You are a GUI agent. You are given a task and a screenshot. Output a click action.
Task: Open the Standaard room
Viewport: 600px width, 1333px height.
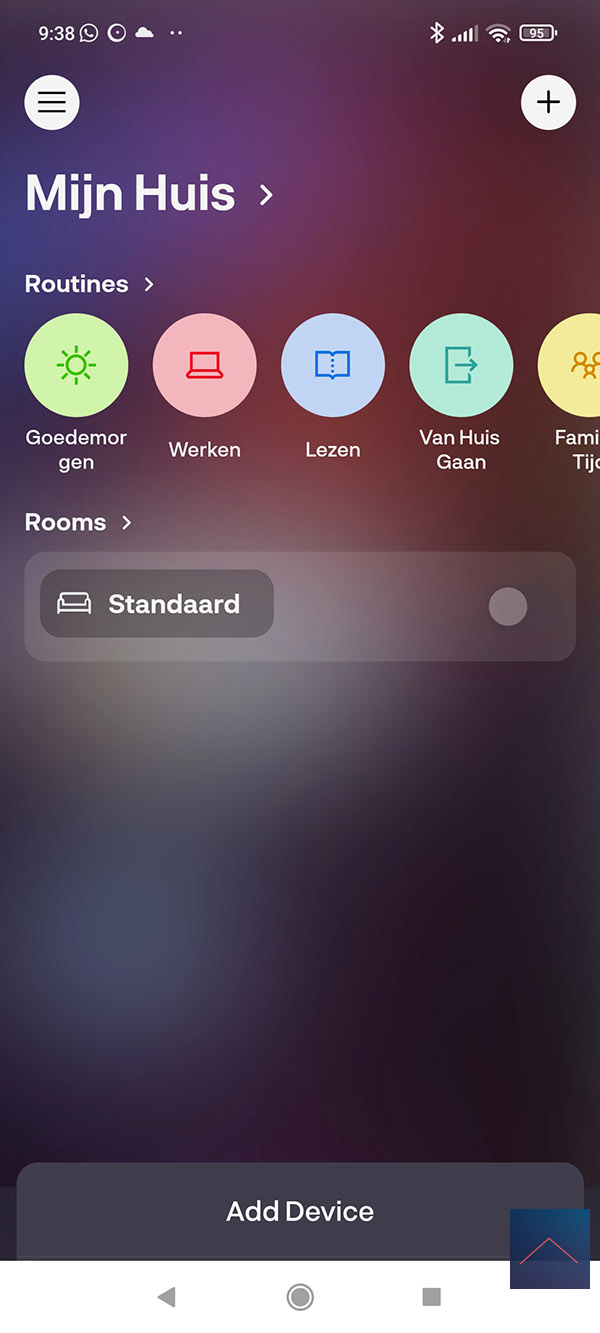(x=157, y=604)
